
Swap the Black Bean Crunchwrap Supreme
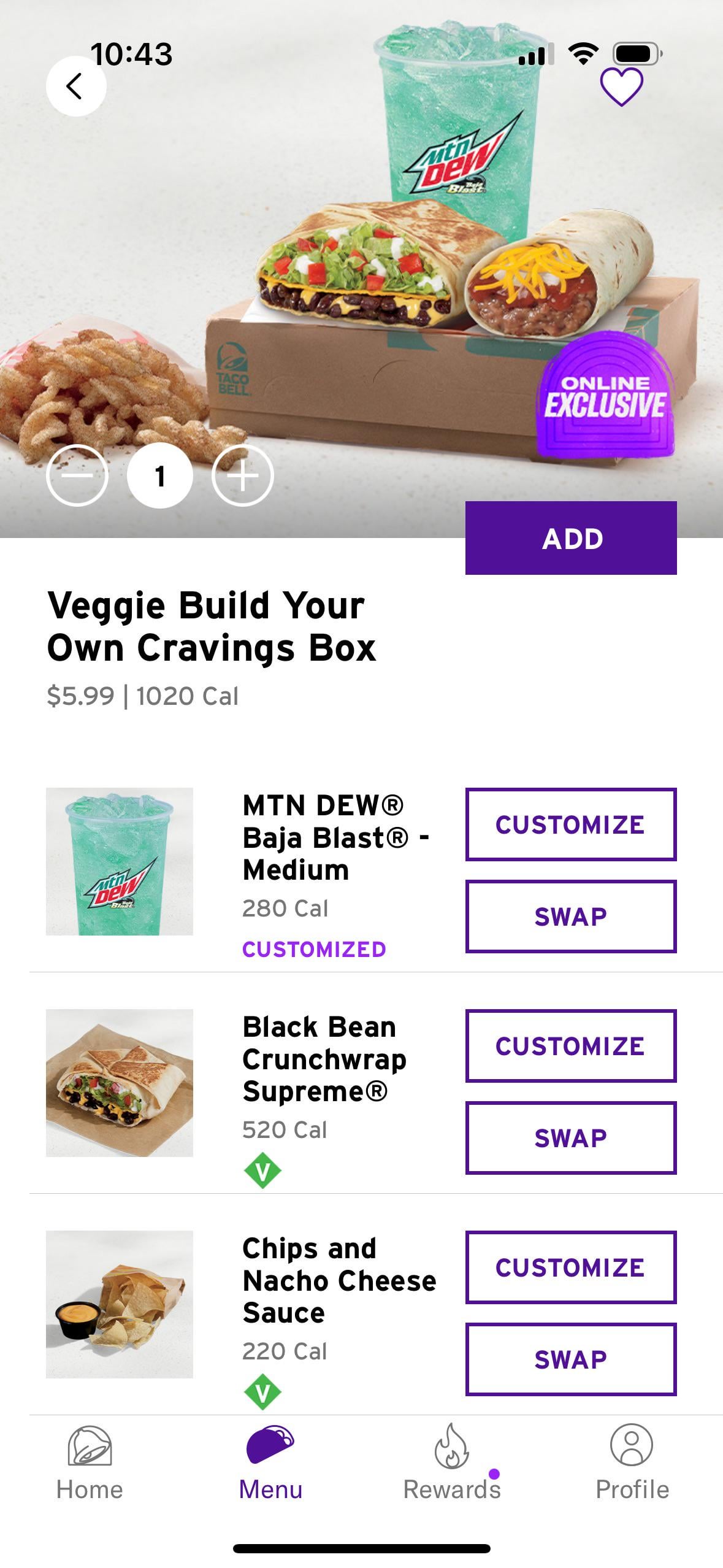[x=570, y=1137]
